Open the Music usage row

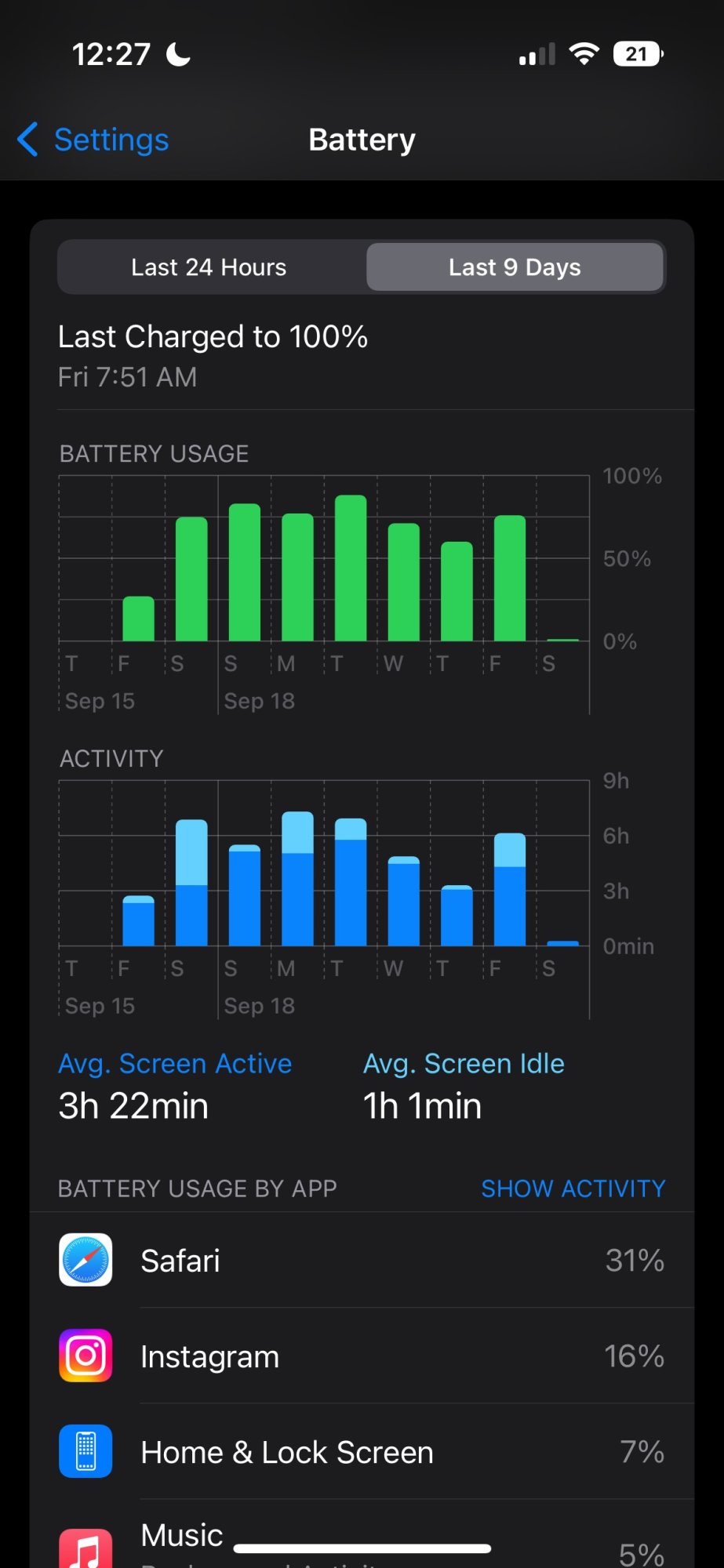(182, 1535)
